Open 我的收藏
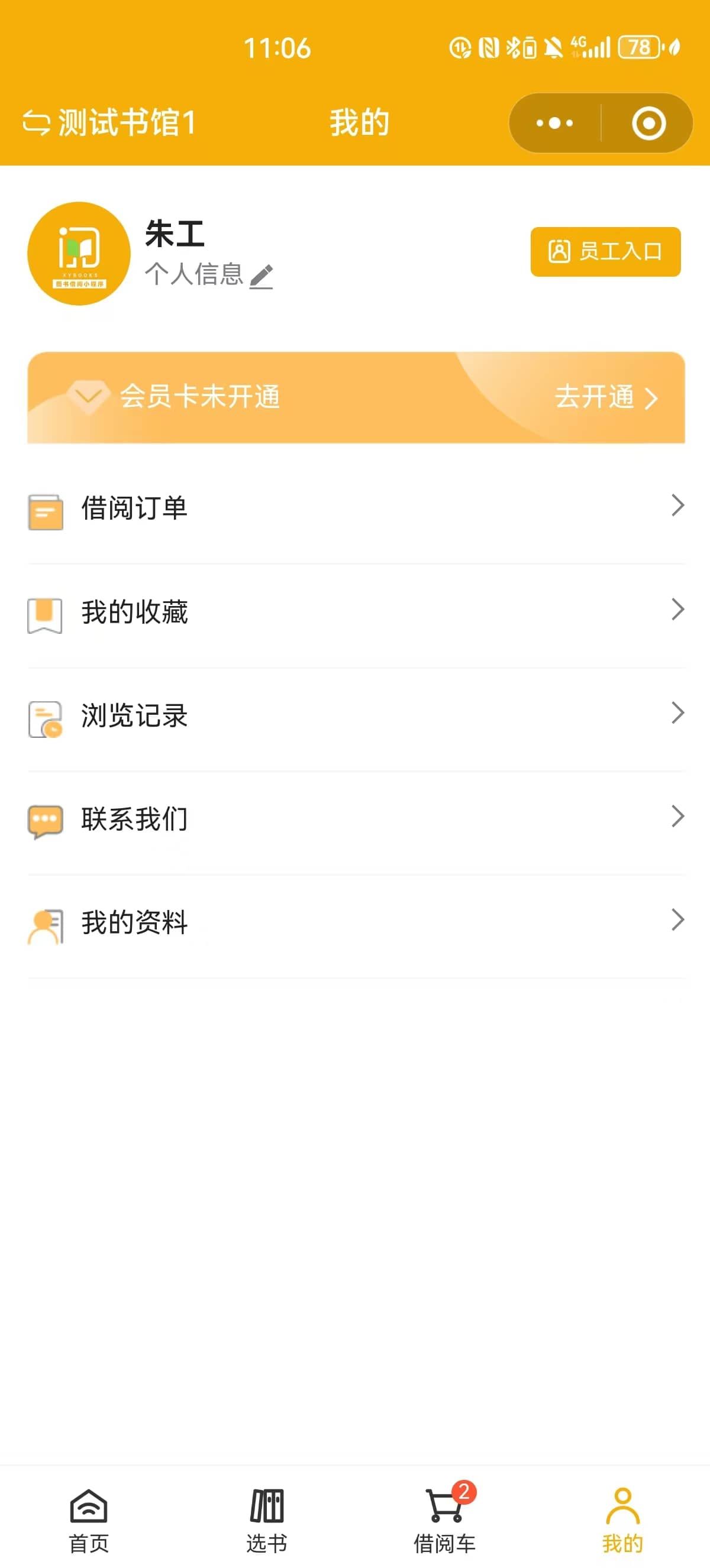This screenshot has width=710, height=1568. [356, 613]
